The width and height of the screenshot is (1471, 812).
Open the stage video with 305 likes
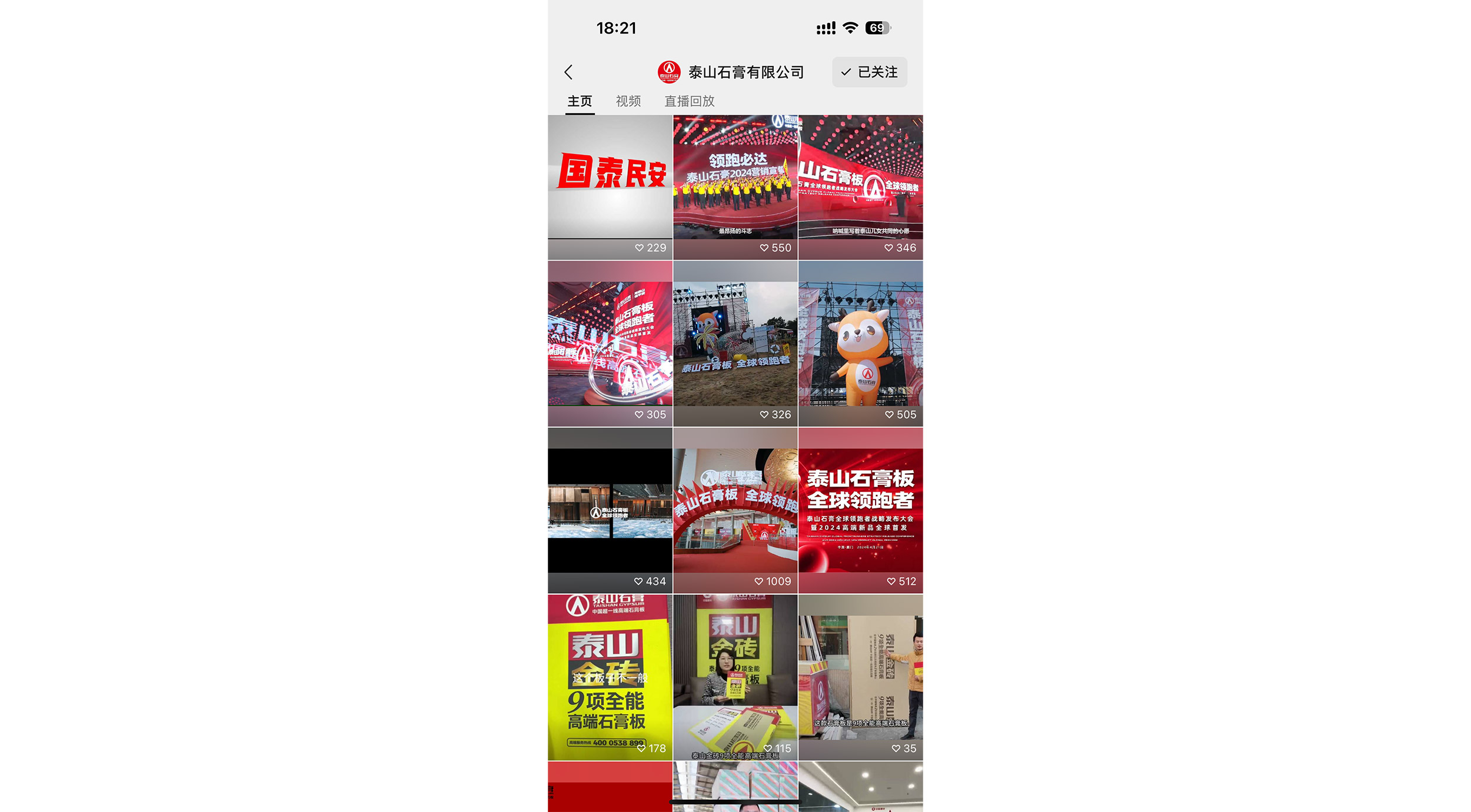tap(610, 344)
